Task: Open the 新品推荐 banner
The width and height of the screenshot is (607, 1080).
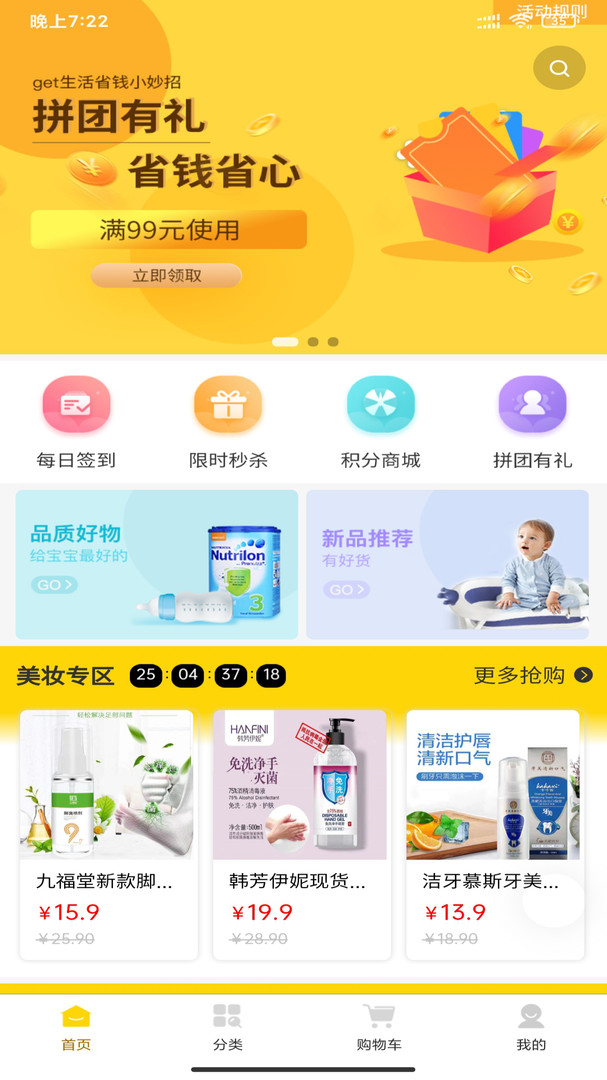Action: coord(447,564)
